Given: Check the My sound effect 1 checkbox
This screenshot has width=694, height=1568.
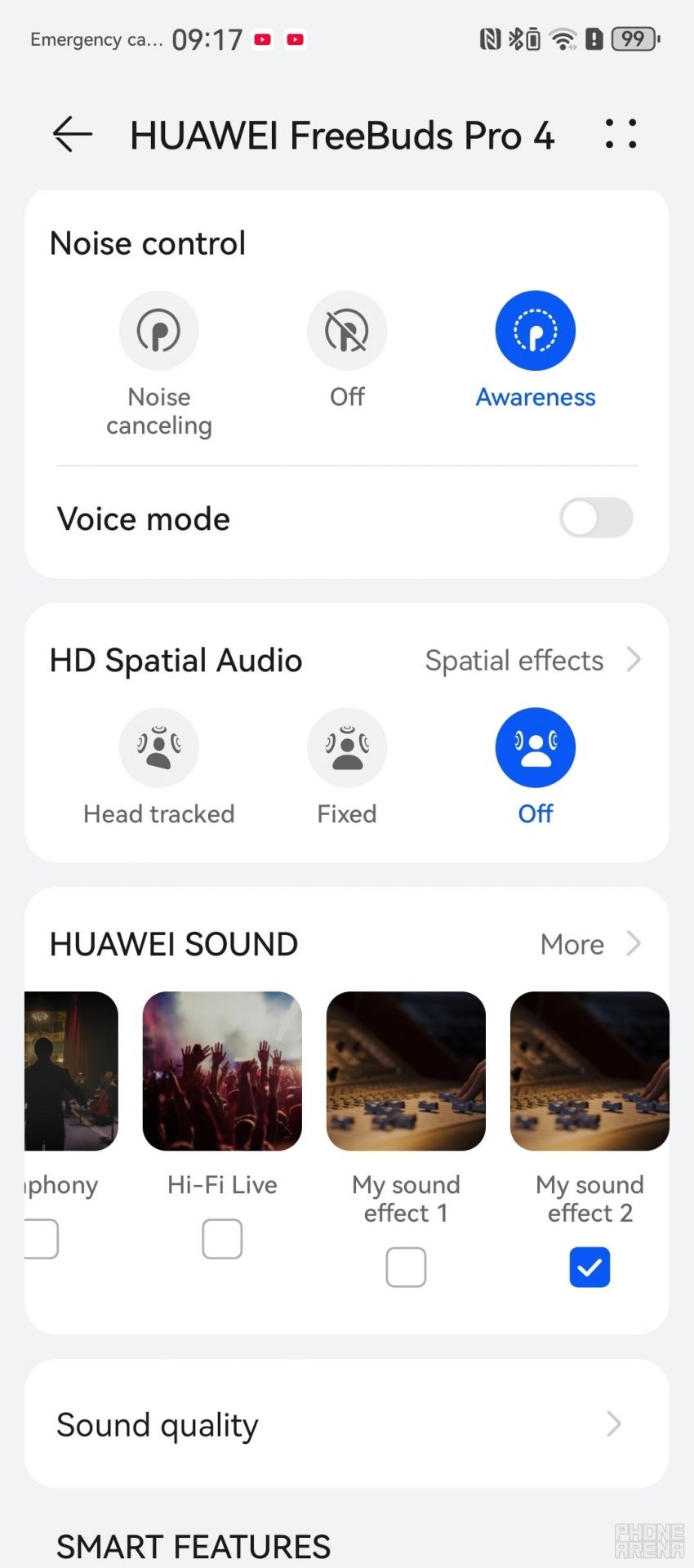Looking at the screenshot, I should click(406, 1267).
